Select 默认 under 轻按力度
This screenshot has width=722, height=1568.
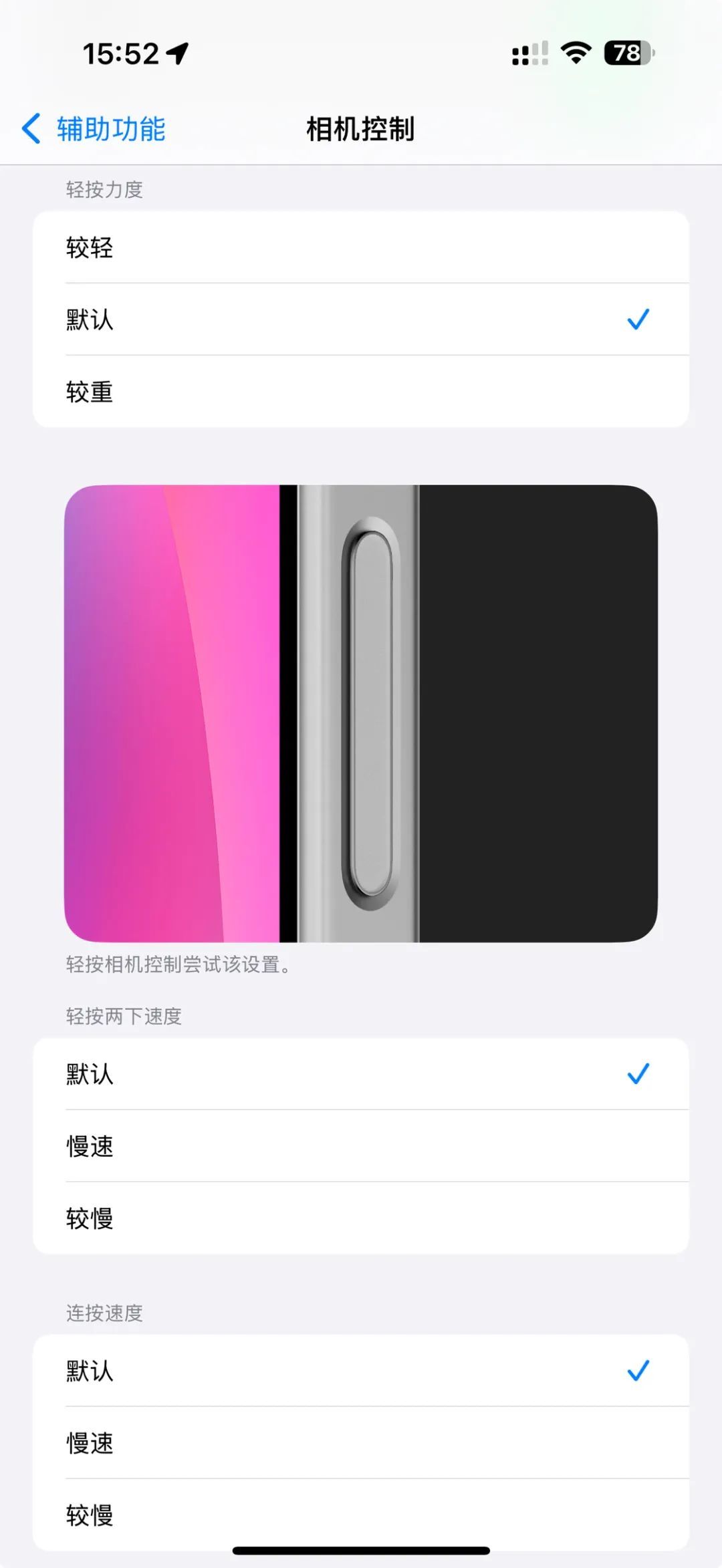click(361, 319)
